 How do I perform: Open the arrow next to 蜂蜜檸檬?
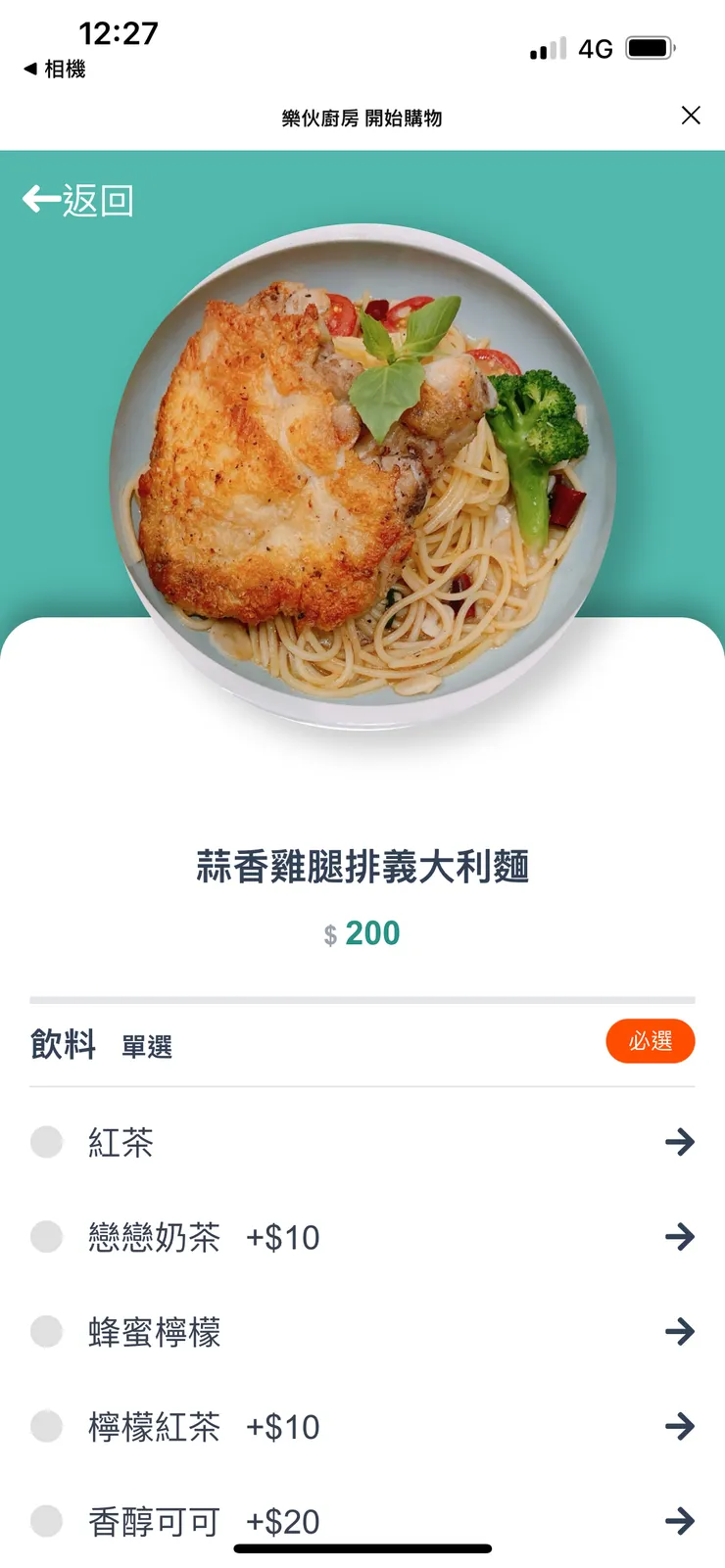point(680,1331)
